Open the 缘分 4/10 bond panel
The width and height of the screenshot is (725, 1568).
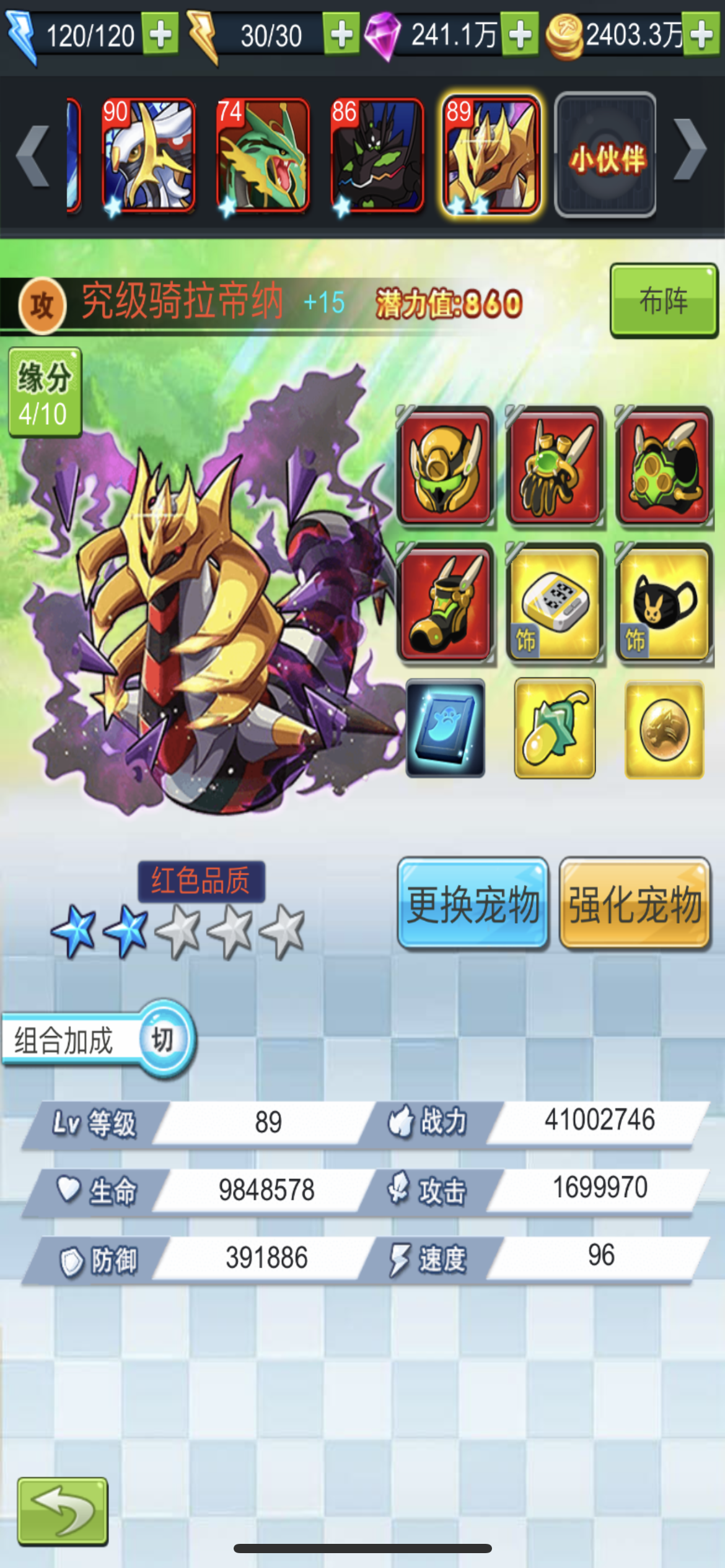point(44,393)
